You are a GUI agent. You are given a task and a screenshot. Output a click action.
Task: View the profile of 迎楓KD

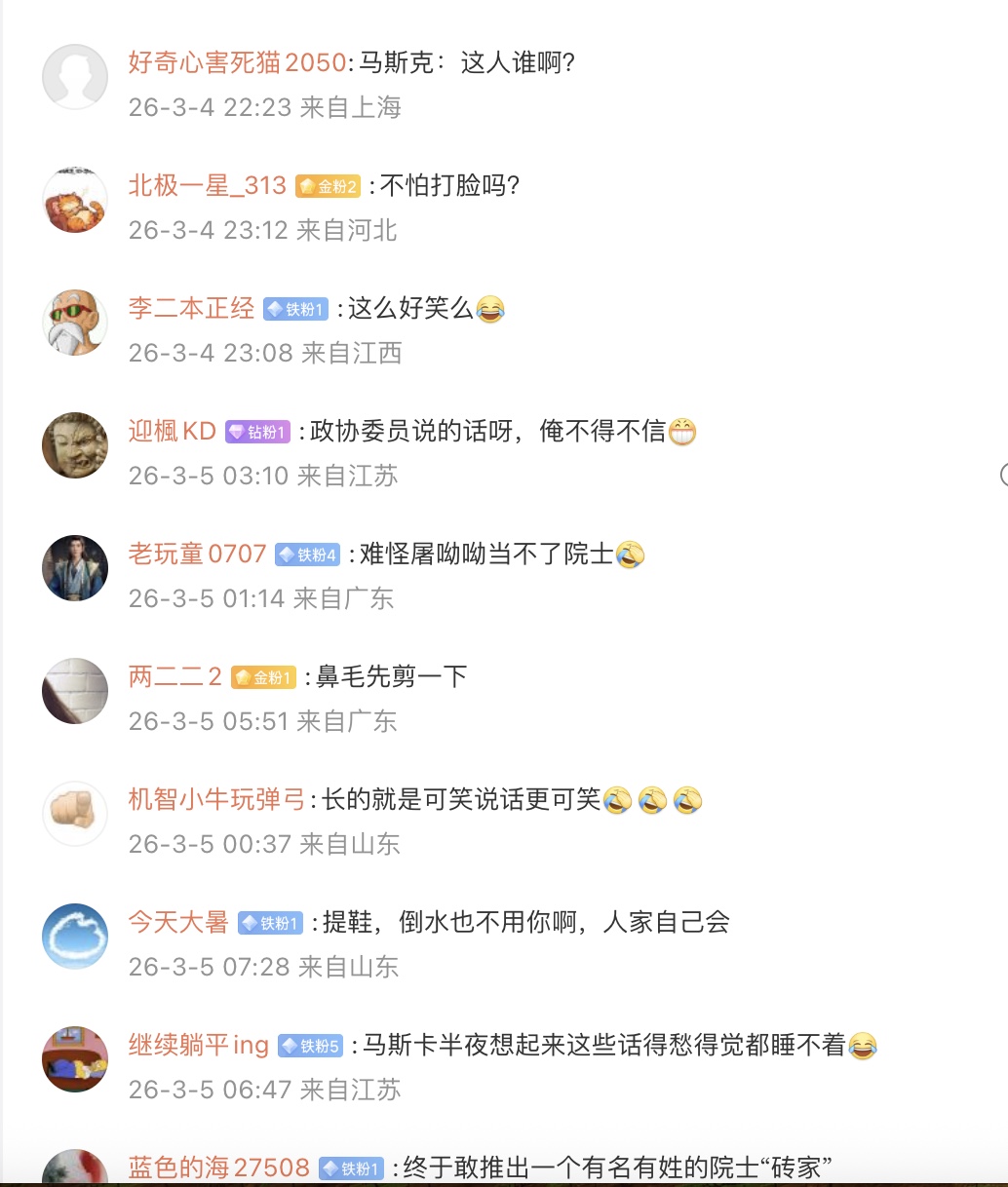(x=172, y=432)
